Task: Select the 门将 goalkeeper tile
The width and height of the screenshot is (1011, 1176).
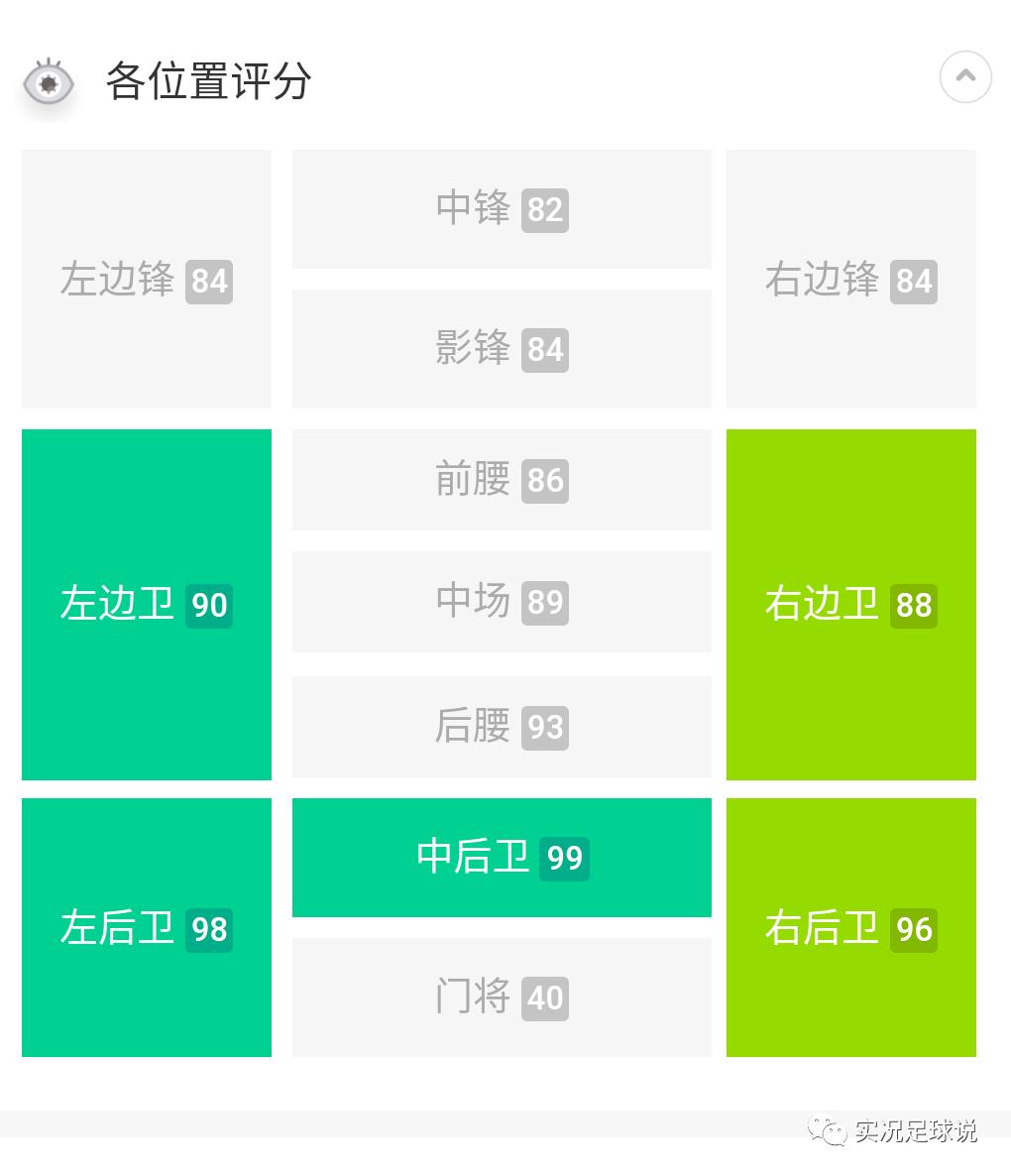Action: pos(502,998)
